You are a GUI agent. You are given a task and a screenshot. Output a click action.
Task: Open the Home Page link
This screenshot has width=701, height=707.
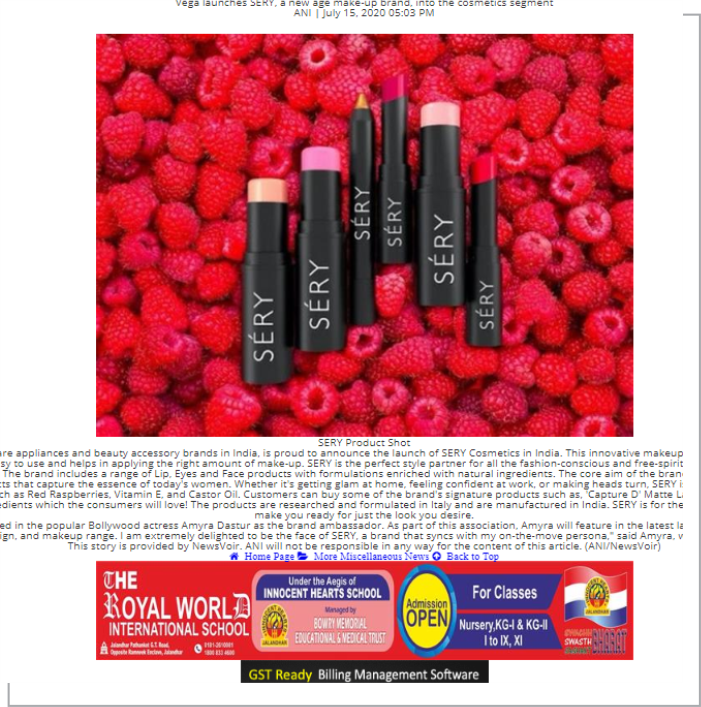(268, 556)
